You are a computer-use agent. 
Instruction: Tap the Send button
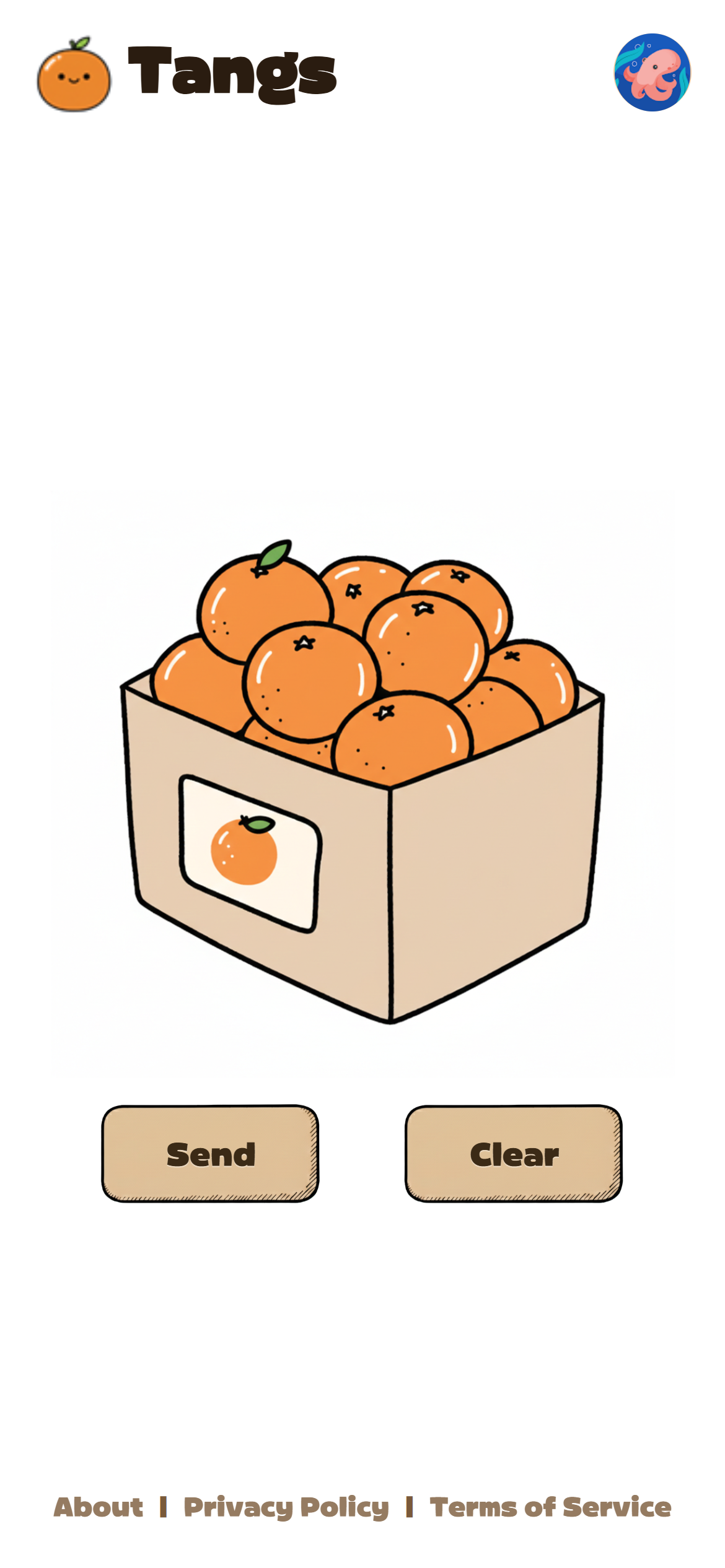[x=210, y=1154]
